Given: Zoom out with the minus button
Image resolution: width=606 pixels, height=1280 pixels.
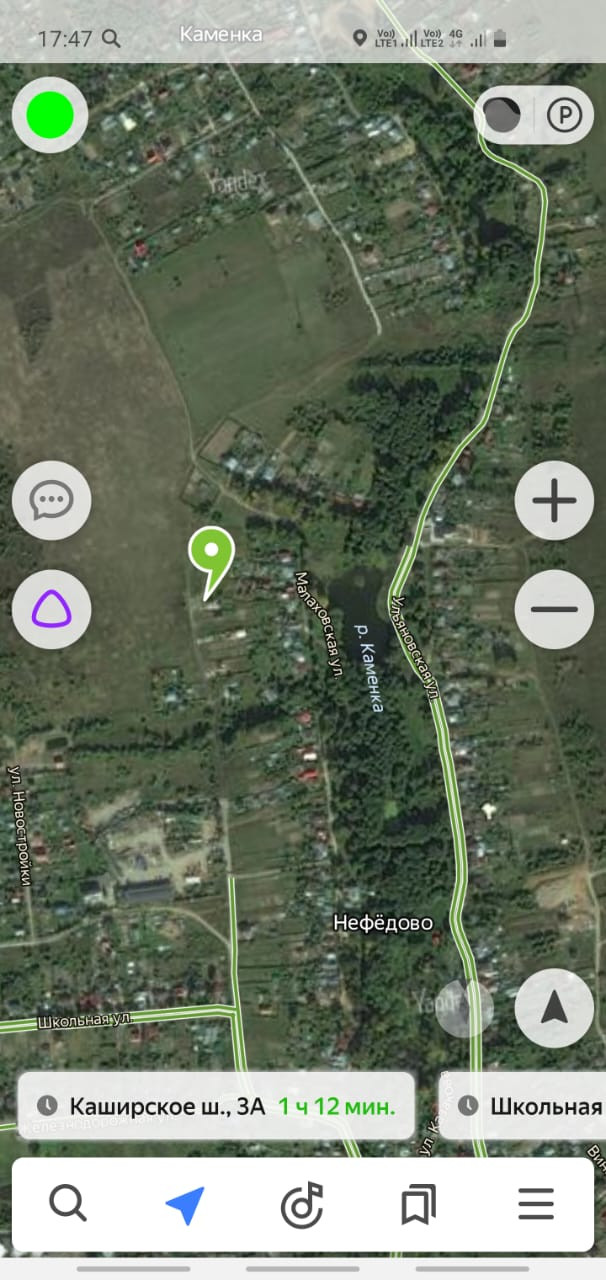Looking at the screenshot, I should (554, 609).
